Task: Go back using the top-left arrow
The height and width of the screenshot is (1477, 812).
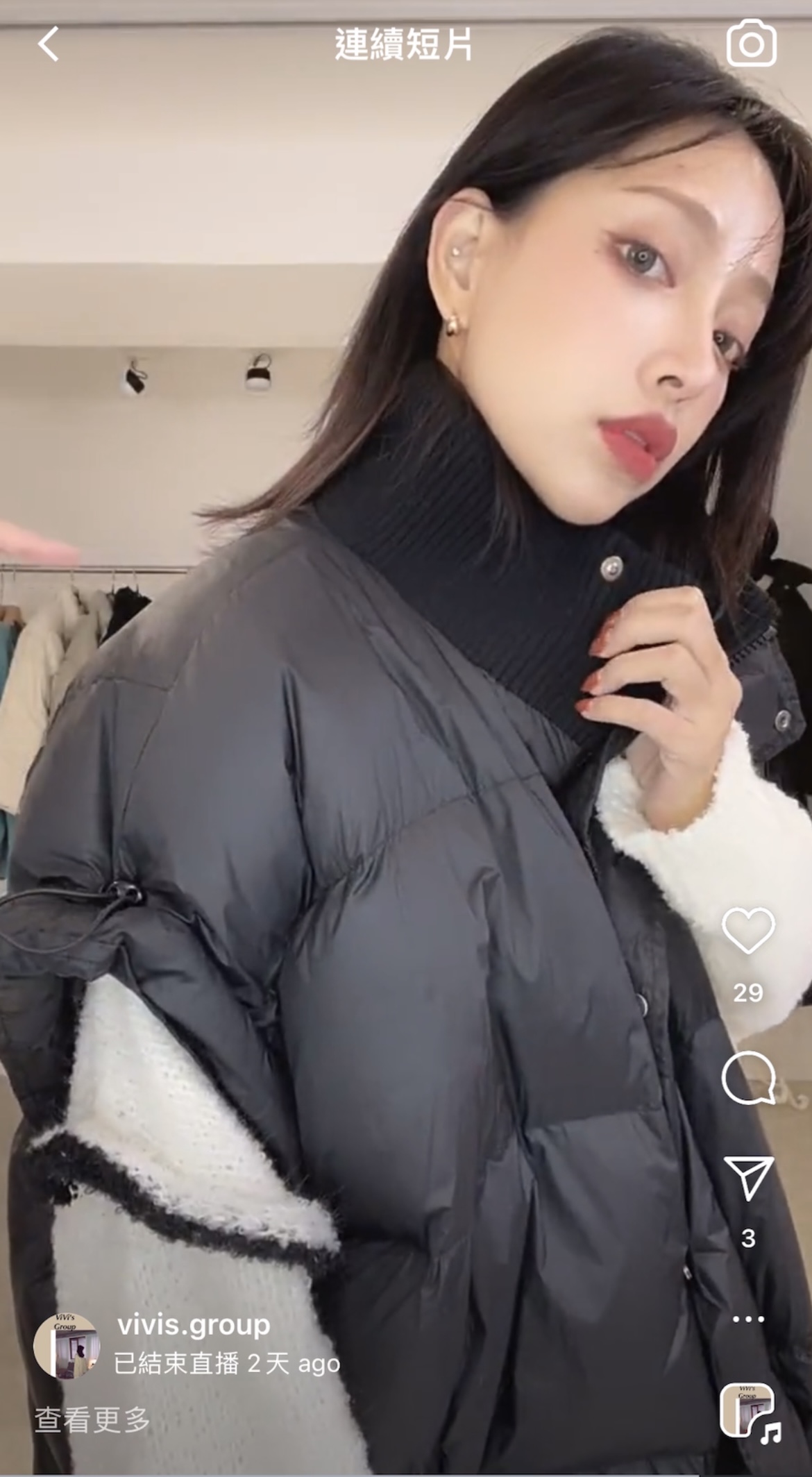Action: pyautogui.click(x=49, y=45)
